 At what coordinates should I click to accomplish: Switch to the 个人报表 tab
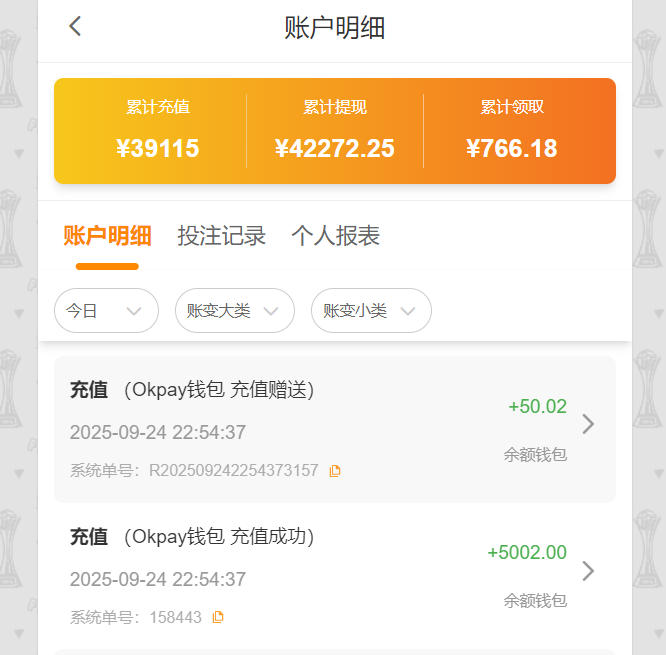[x=335, y=236]
